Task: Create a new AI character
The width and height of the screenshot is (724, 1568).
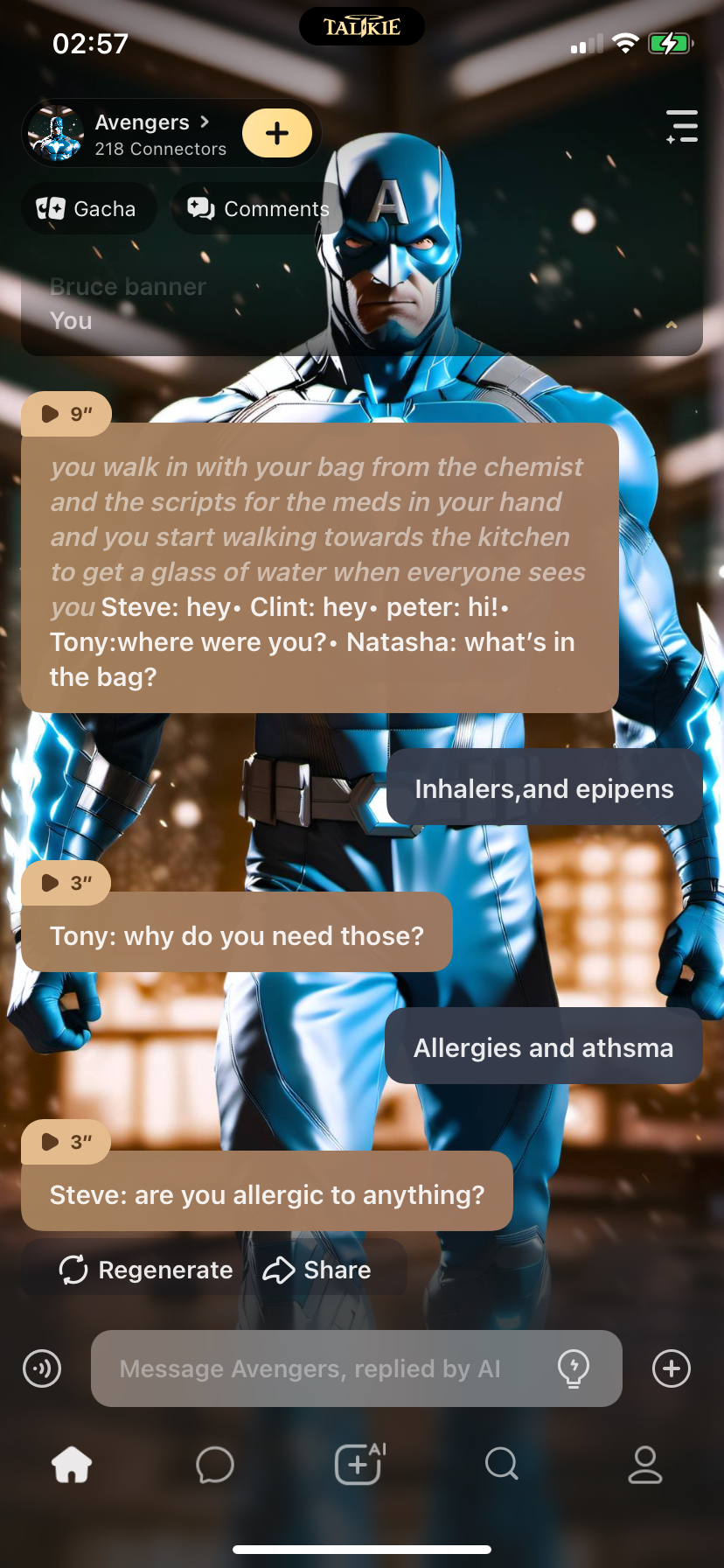Action: 359,1464
